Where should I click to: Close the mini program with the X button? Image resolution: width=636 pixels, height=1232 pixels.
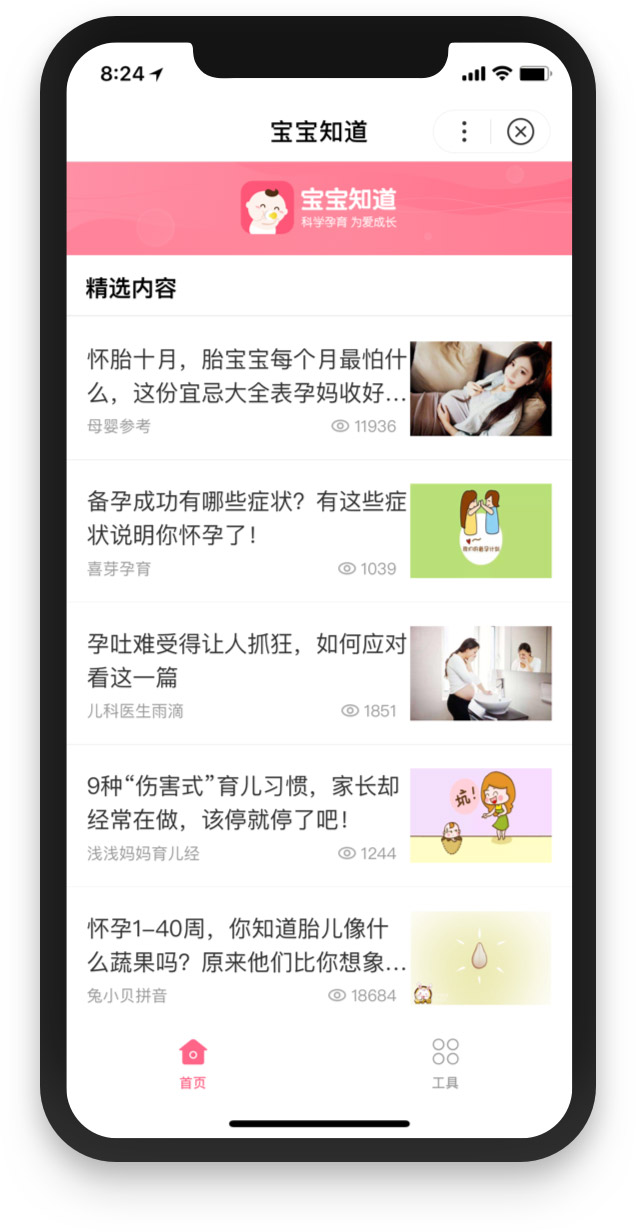(x=520, y=132)
